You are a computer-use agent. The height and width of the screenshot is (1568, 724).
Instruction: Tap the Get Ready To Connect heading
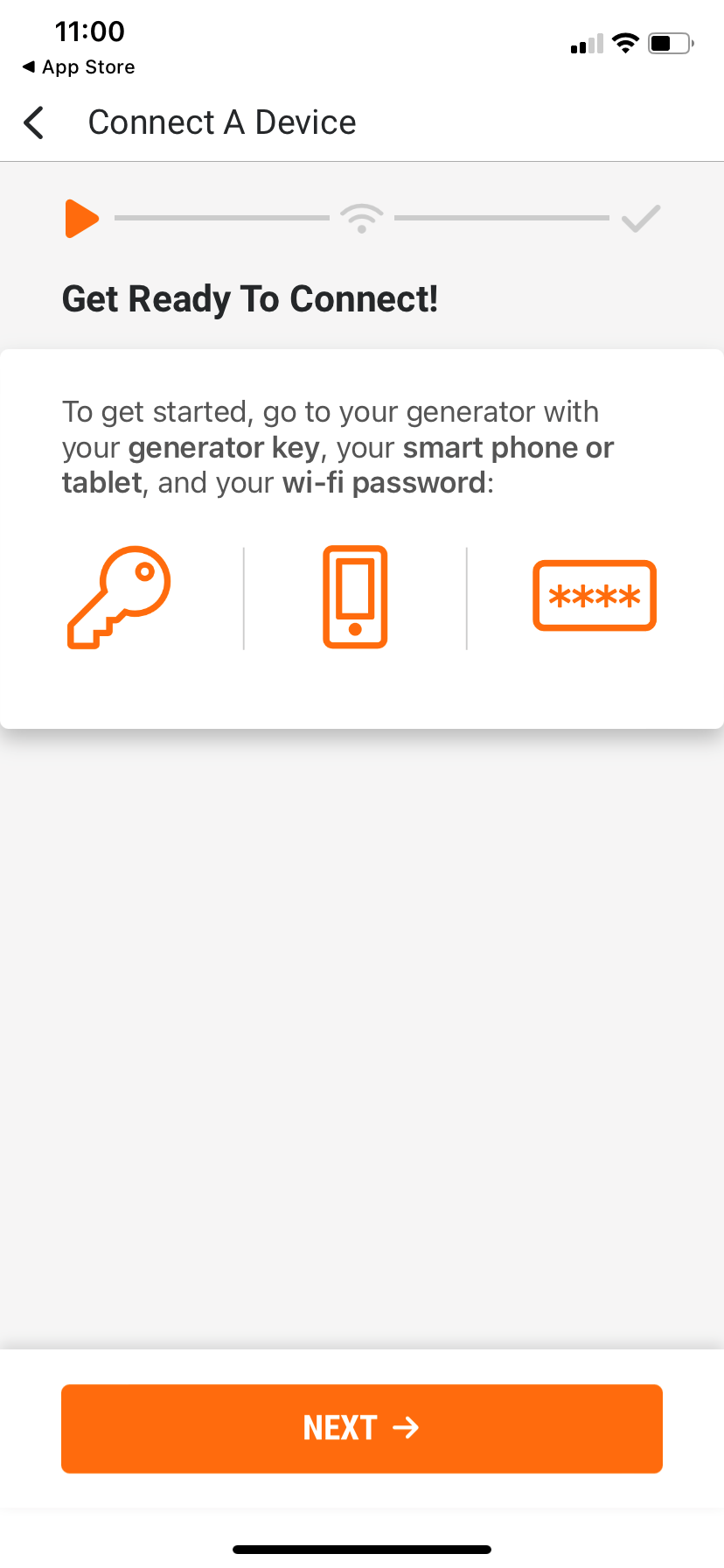(250, 298)
